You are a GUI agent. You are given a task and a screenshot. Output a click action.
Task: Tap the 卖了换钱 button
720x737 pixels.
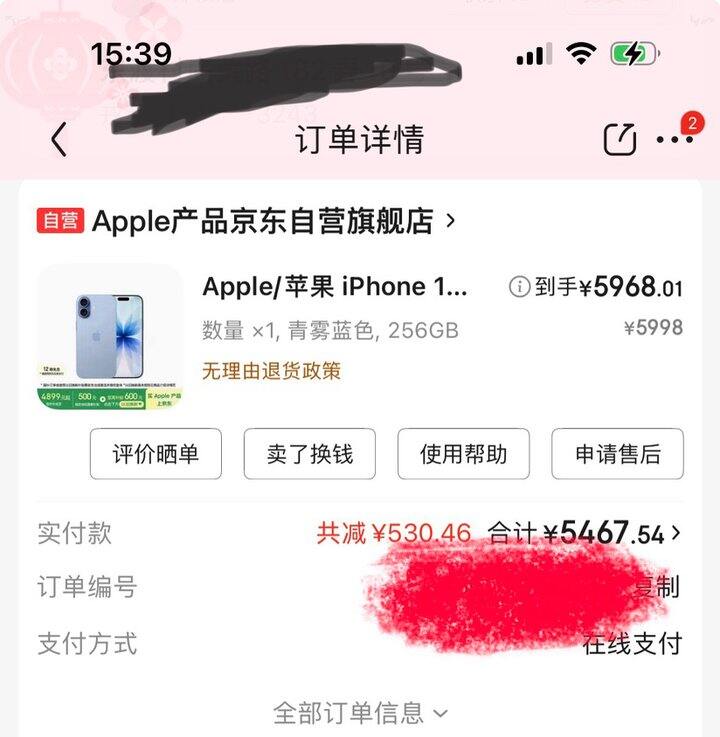(311, 454)
